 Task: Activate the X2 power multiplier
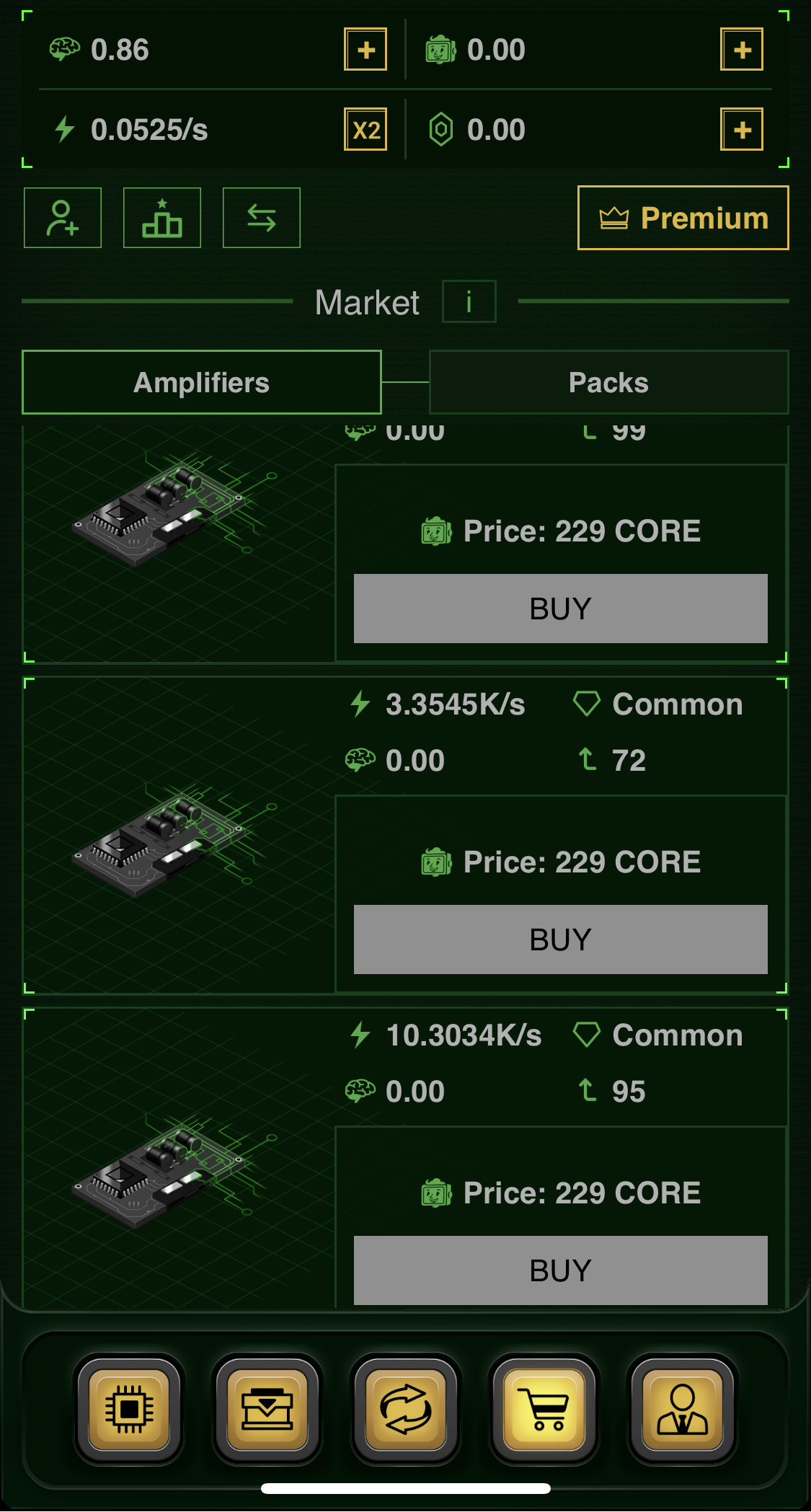(x=365, y=130)
